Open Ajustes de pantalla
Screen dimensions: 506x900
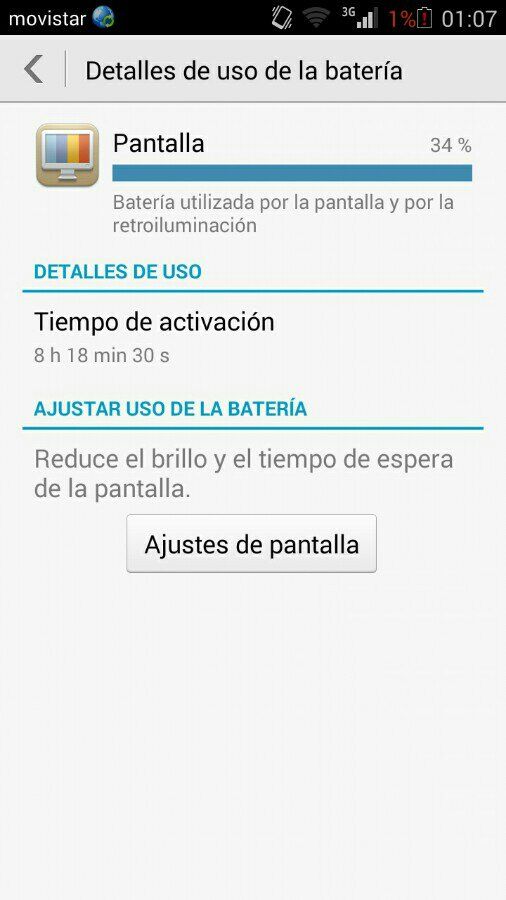point(251,544)
